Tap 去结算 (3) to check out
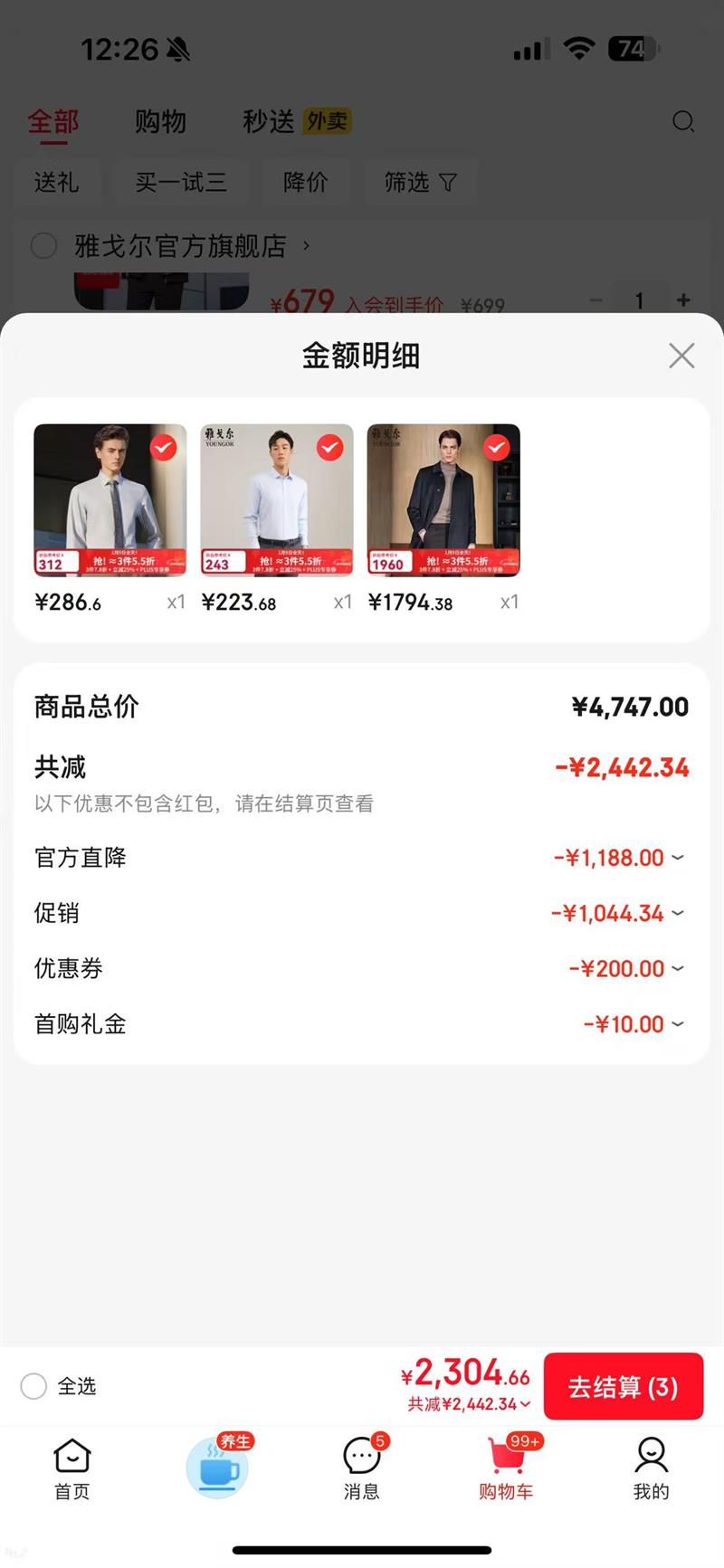The image size is (724, 1568). point(623,1386)
